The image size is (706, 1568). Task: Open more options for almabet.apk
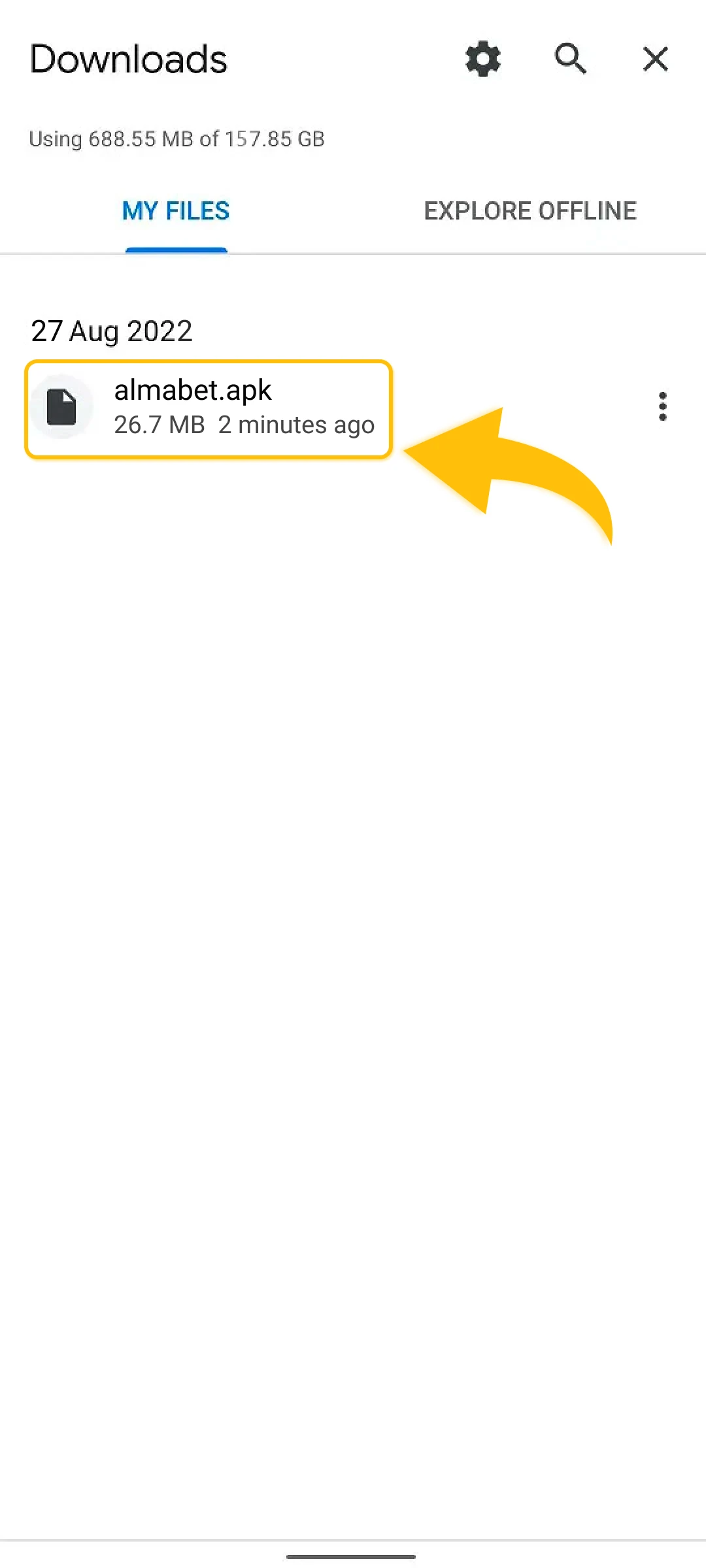(x=662, y=406)
